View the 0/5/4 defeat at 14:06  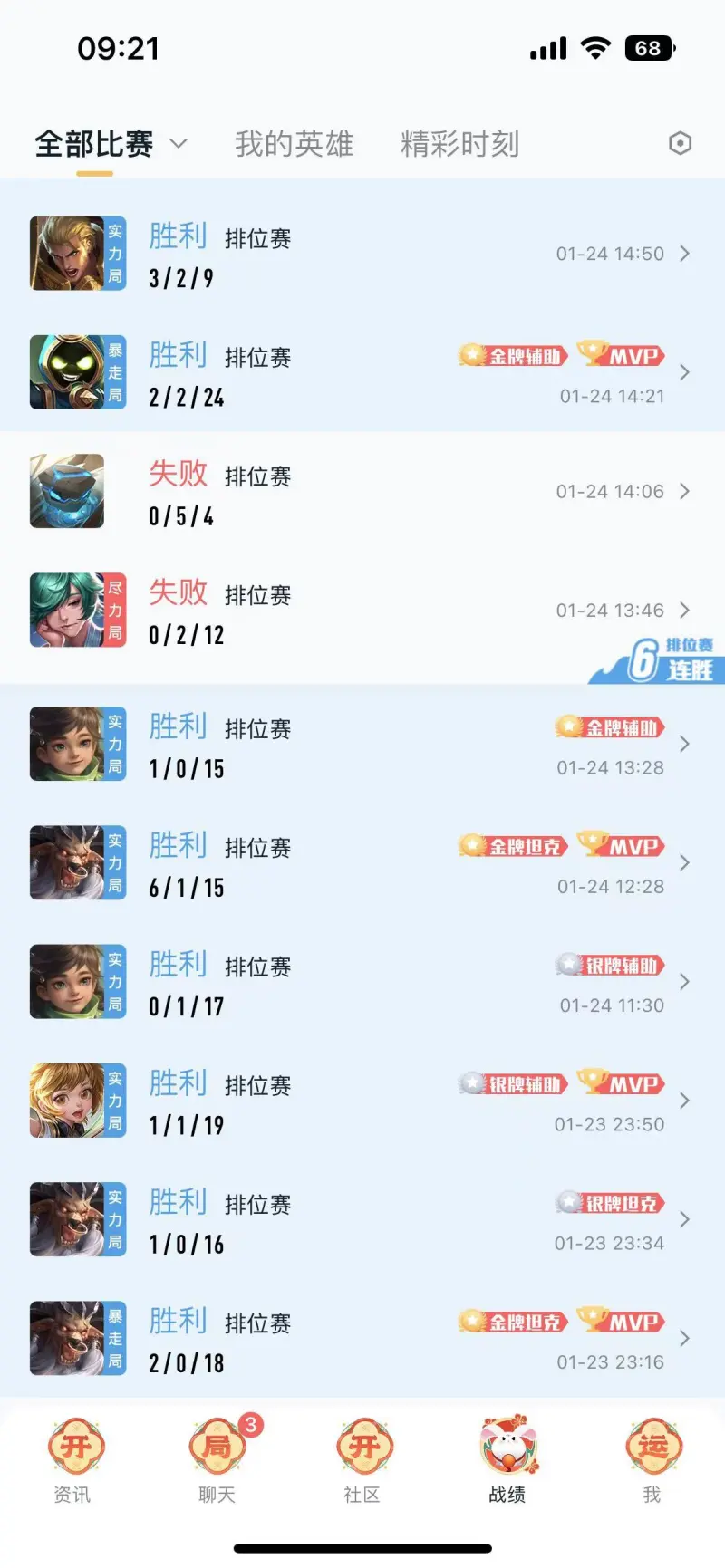(x=362, y=491)
